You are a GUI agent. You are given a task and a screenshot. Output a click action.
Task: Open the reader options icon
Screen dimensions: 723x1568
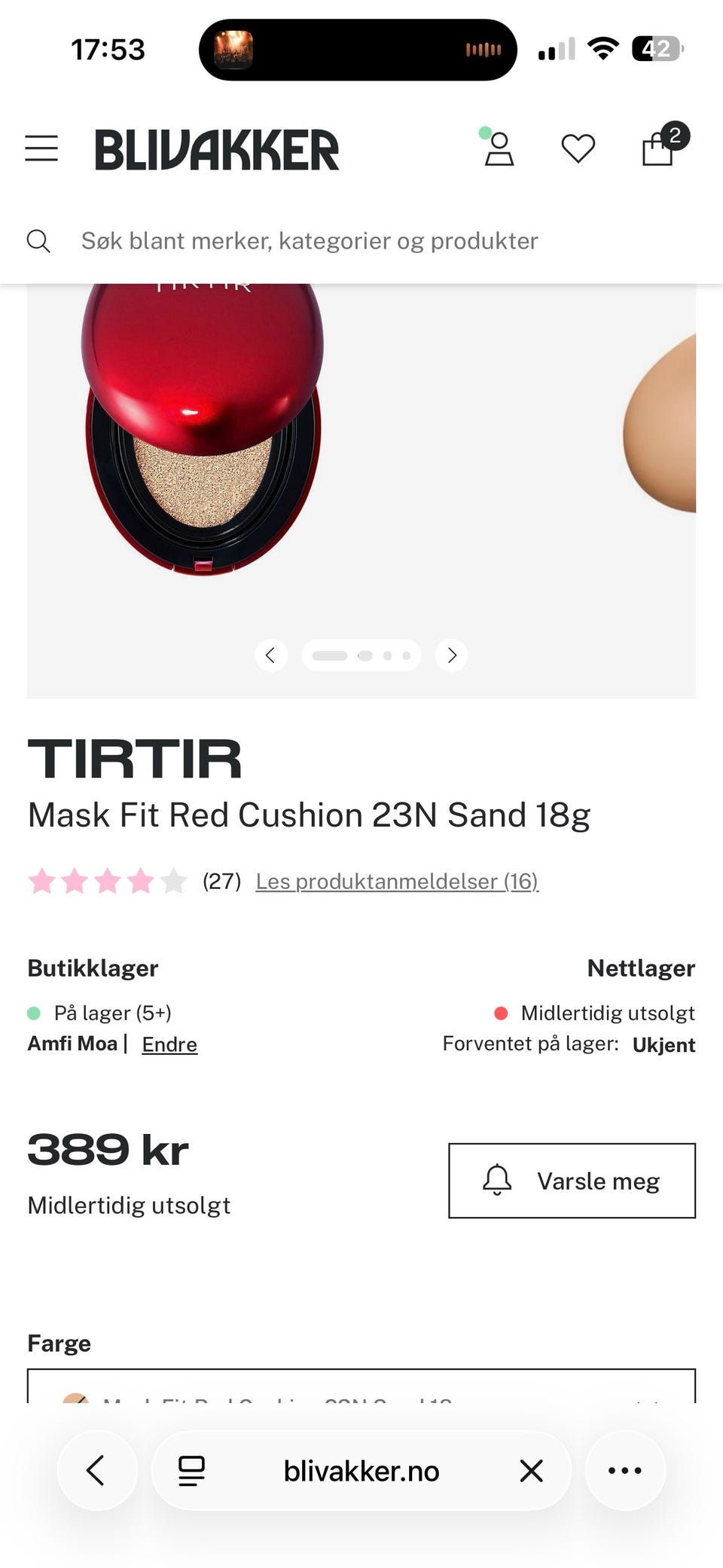(x=191, y=1470)
